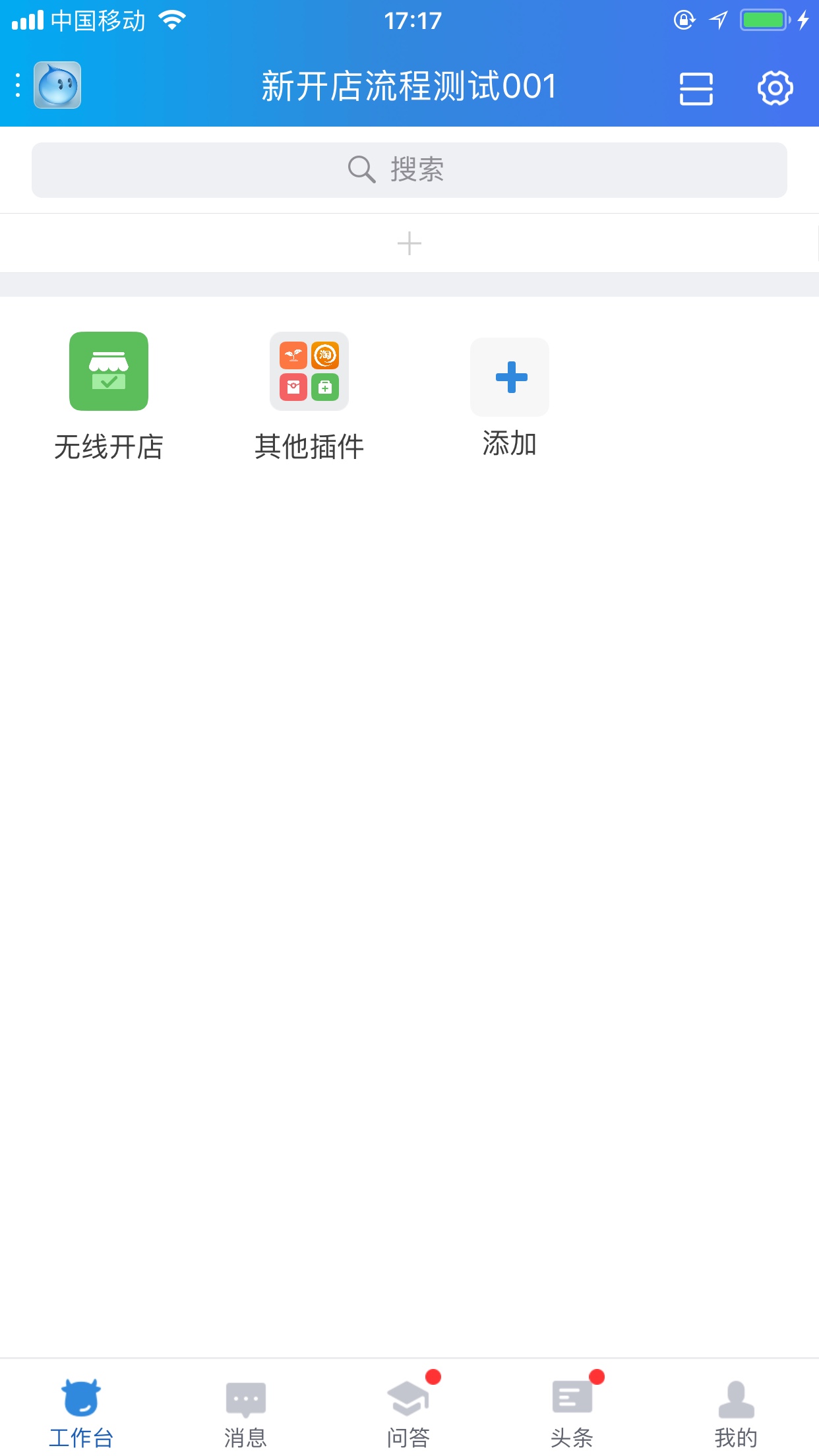
Task: Switch to the 问答 tab
Action: [x=409, y=1405]
